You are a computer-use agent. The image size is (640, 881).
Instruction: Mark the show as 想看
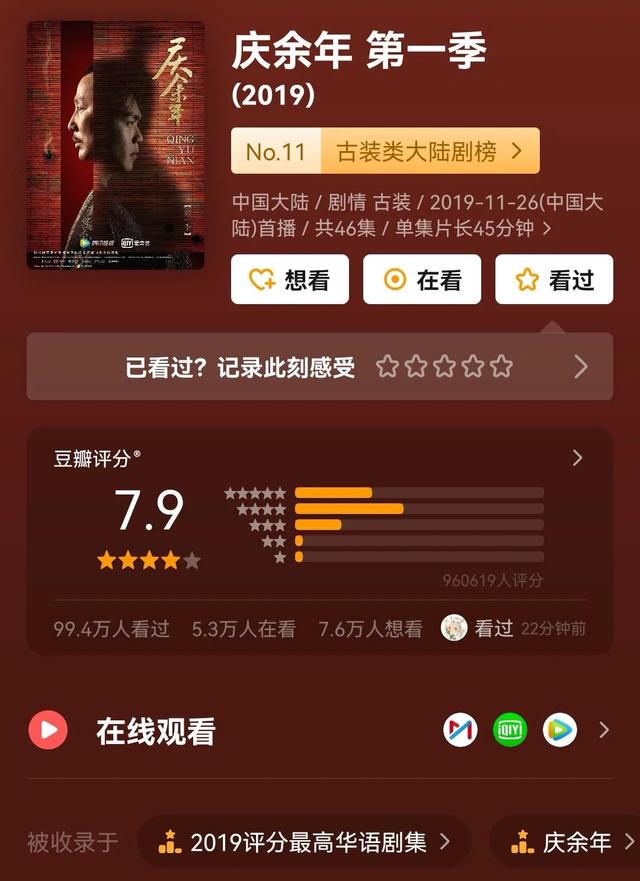pyautogui.click(x=290, y=280)
